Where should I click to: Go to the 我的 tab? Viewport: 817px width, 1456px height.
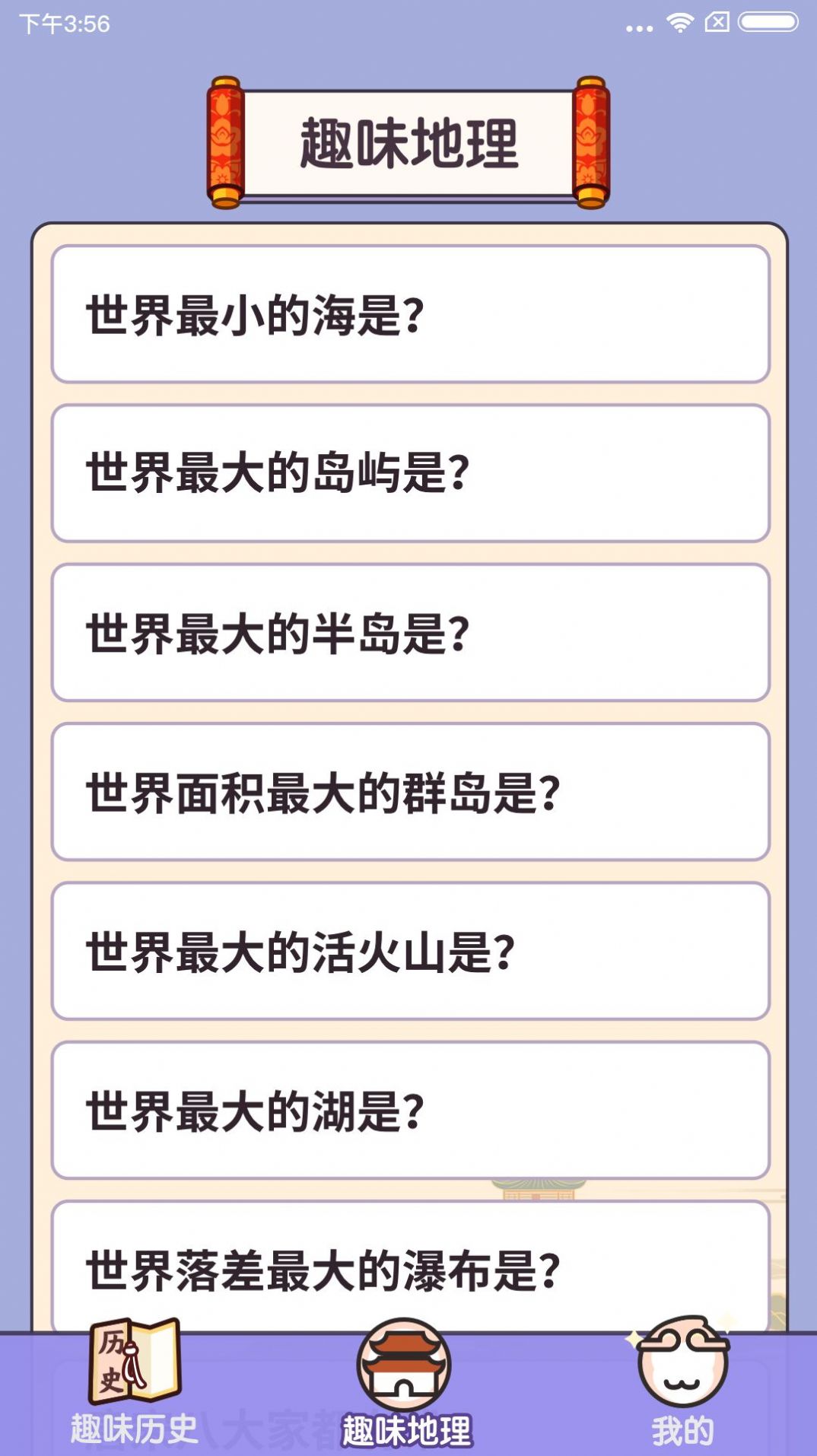682,1384
